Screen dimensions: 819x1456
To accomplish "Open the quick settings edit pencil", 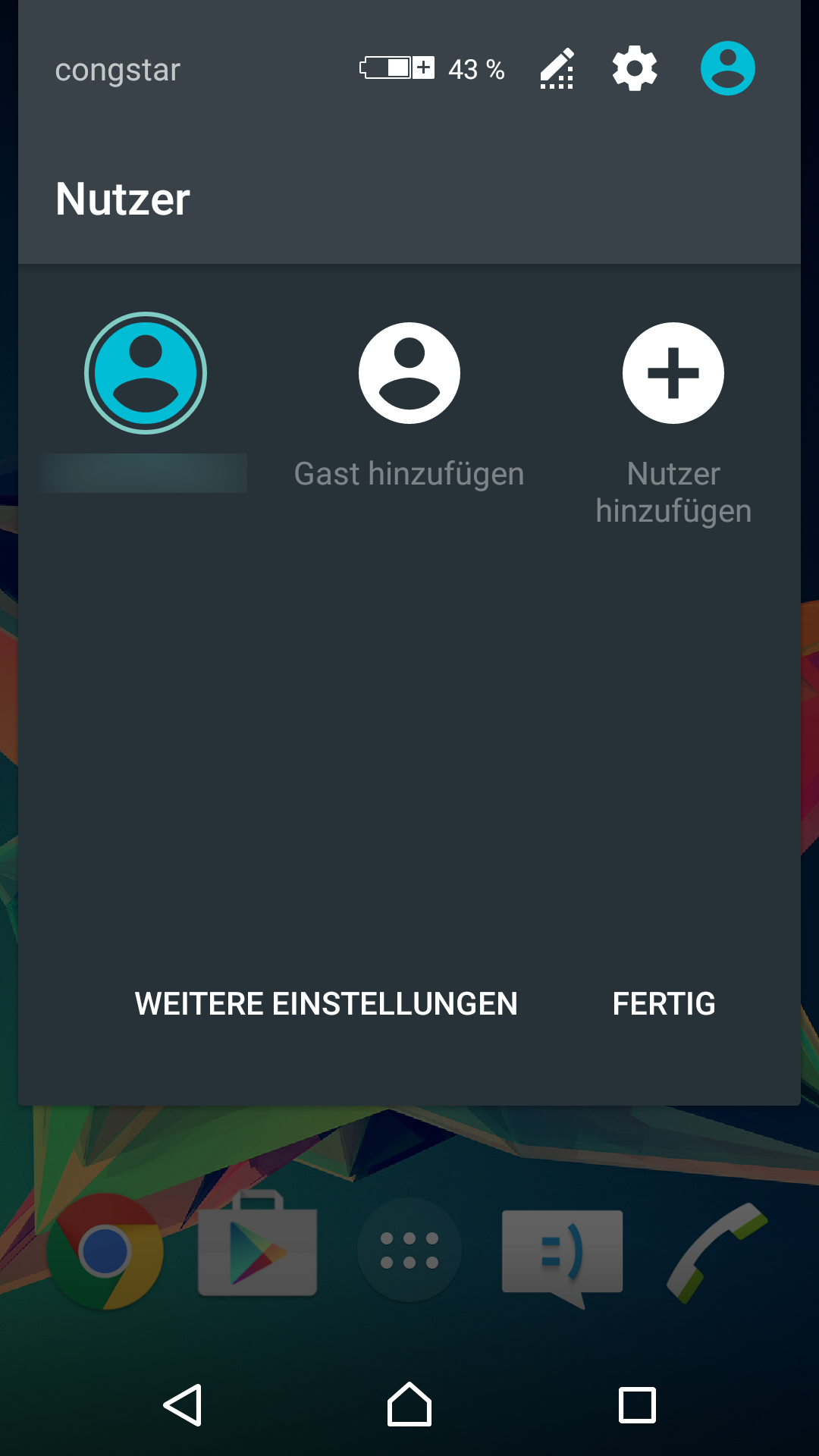I will (557, 68).
